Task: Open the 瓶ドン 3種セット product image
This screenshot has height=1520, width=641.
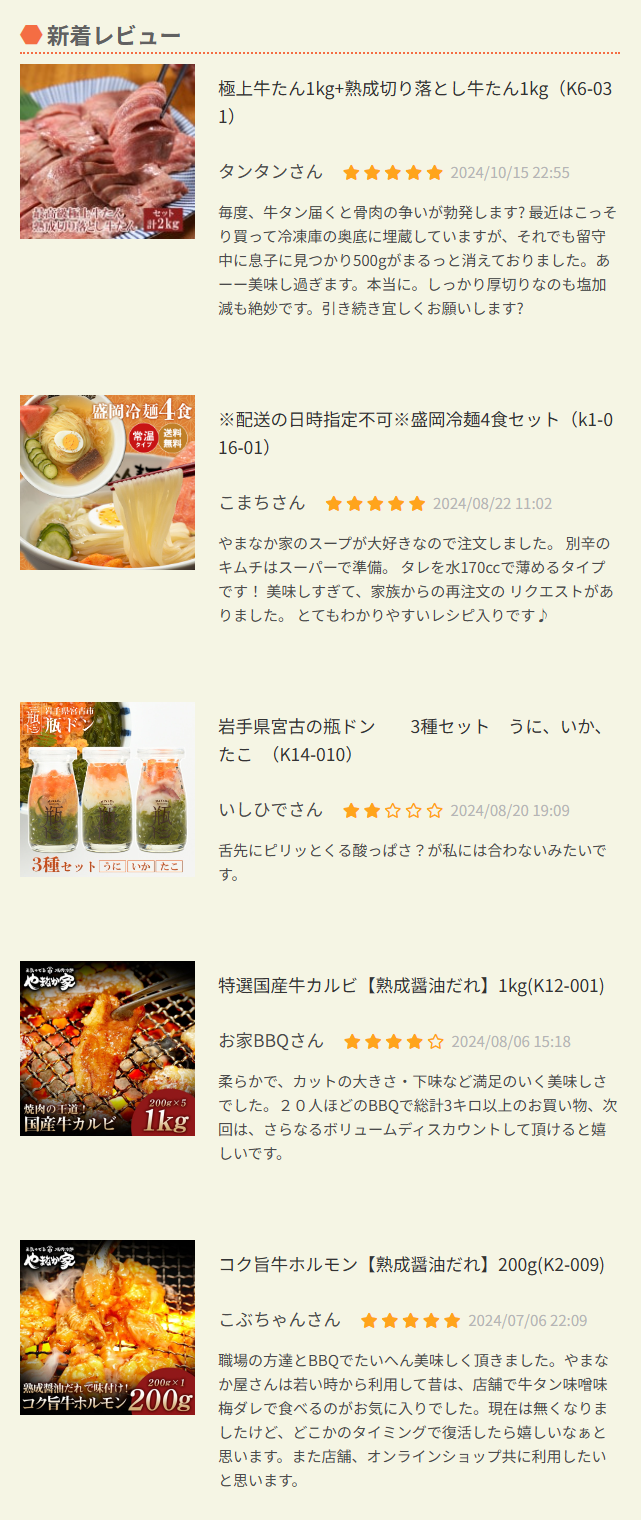Action: tap(107, 789)
